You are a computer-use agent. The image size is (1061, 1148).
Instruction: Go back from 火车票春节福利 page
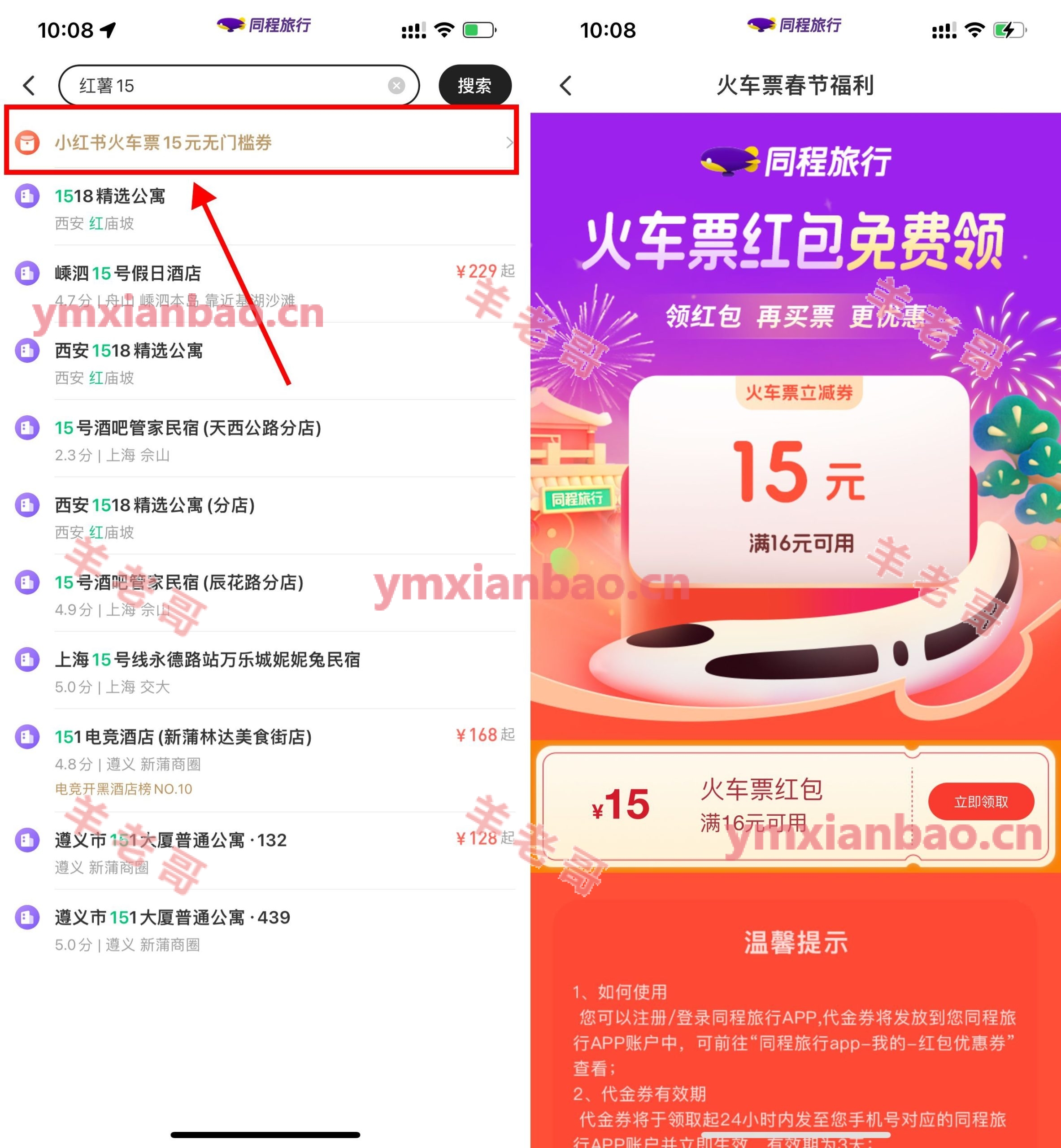point(565,86)
